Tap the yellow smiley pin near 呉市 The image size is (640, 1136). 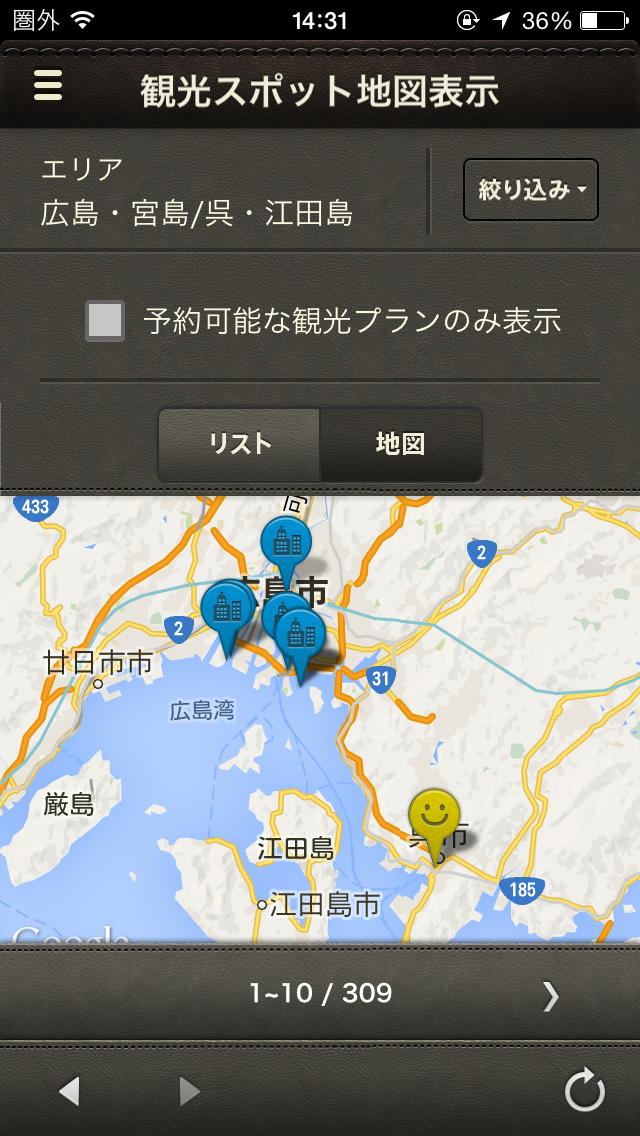[433, 815]
